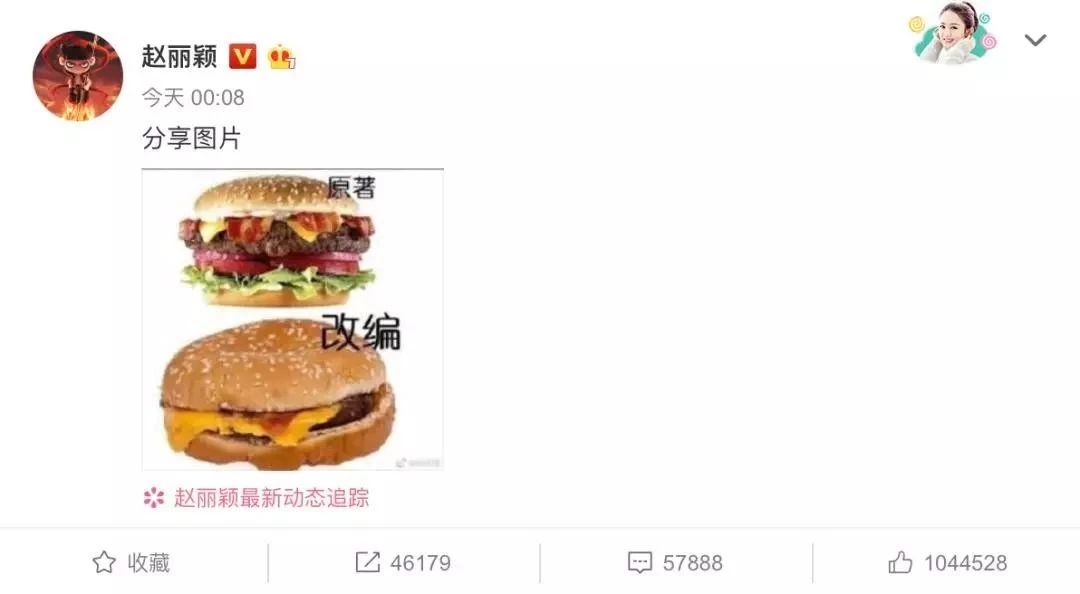Expand the post's chevron dropdown menu

click(1035, 40)
